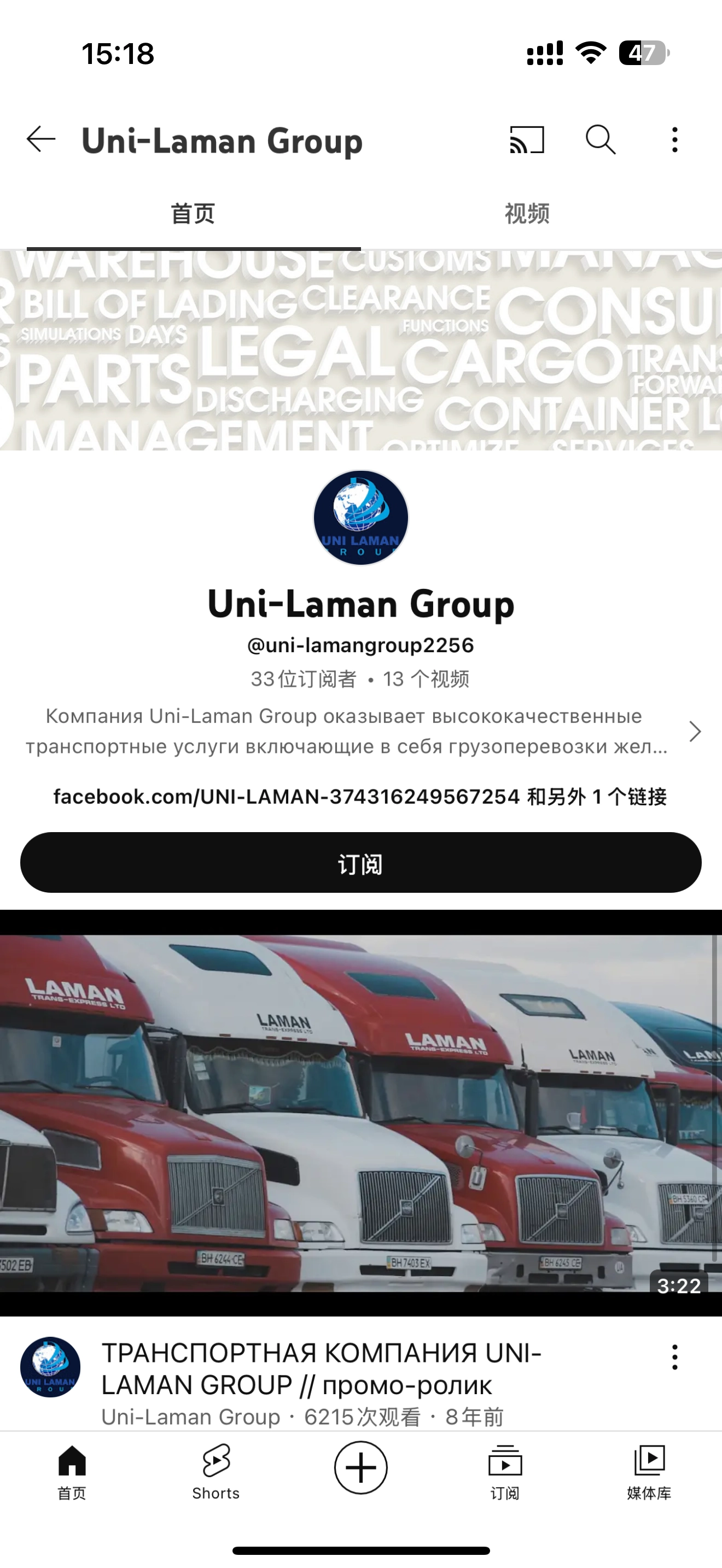The image size is (722, 1568).
Task: Play the Laman trucks promo video
Action: click(x=361, y=1113)
